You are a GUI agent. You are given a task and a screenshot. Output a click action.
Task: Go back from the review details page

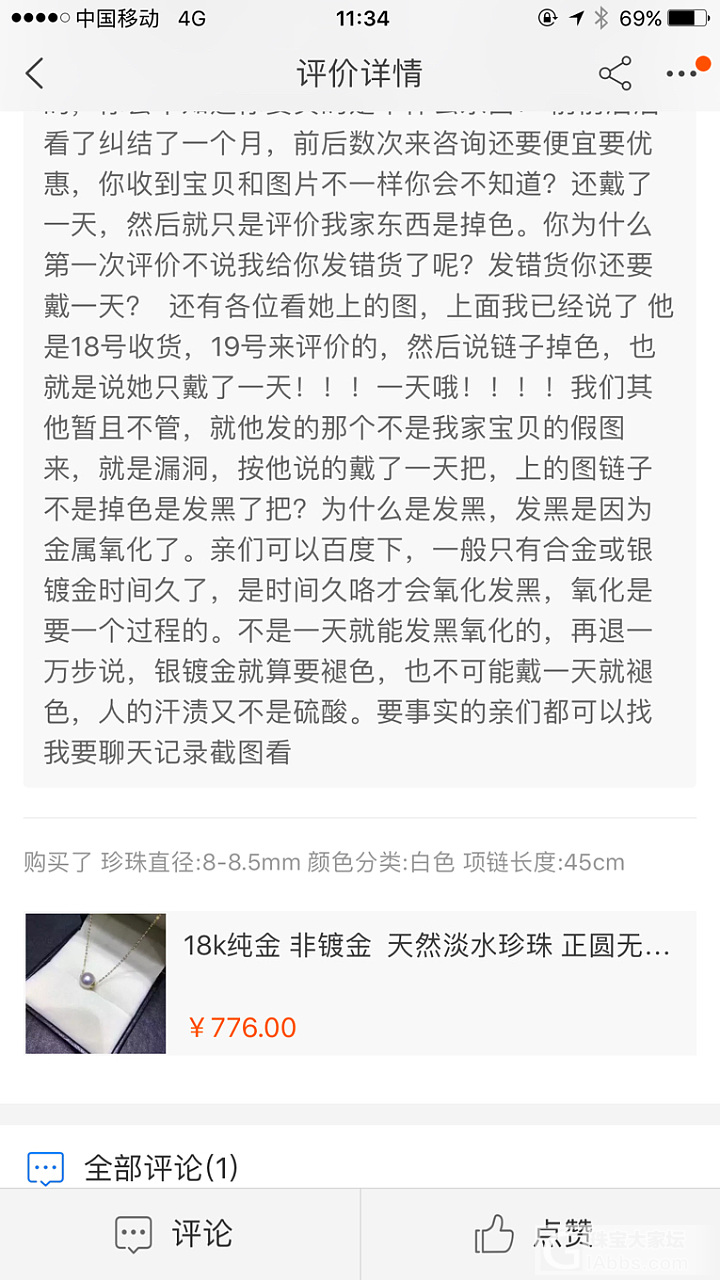tap(35, 73)
